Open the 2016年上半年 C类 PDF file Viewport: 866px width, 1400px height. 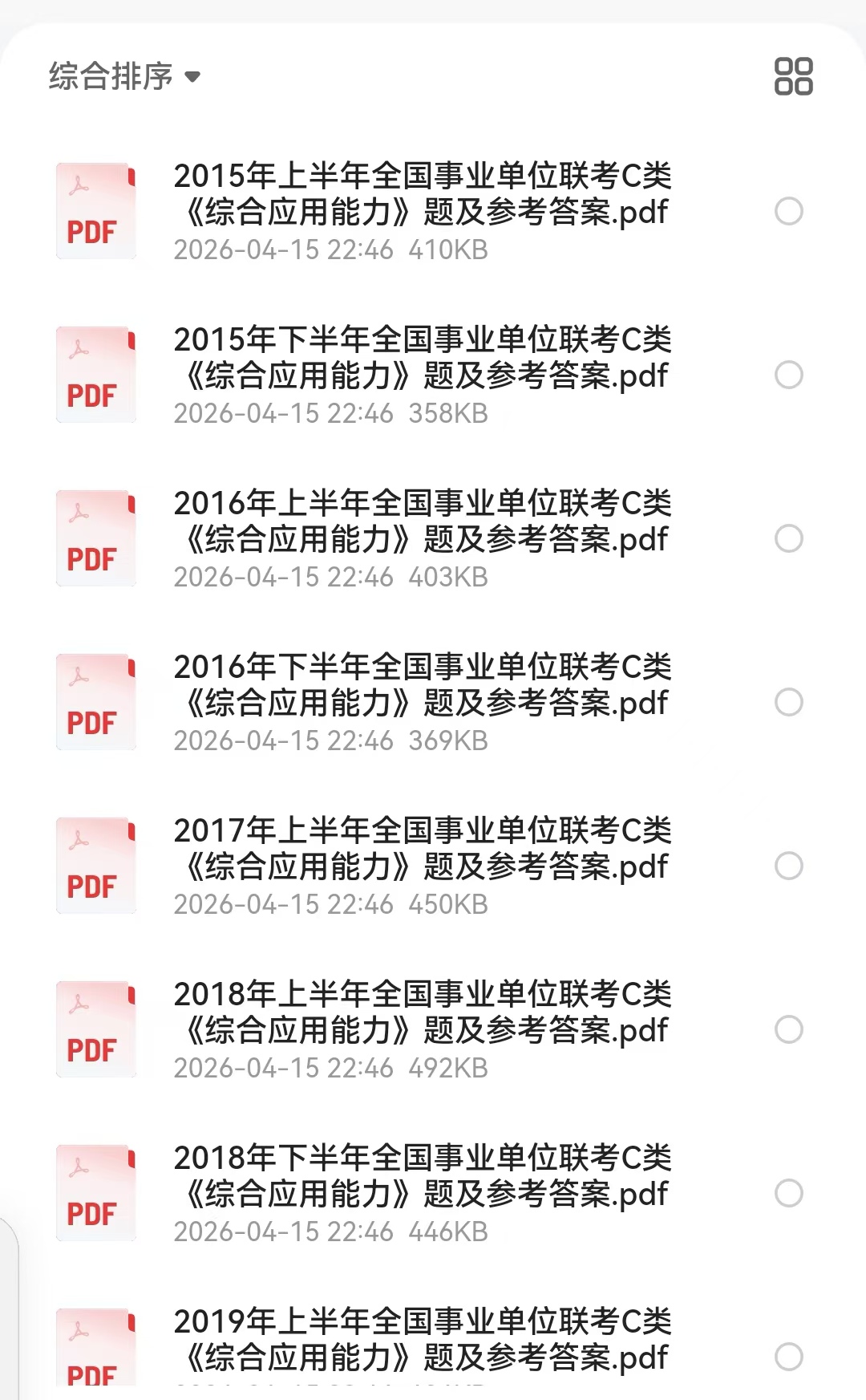tap(421, 521)
